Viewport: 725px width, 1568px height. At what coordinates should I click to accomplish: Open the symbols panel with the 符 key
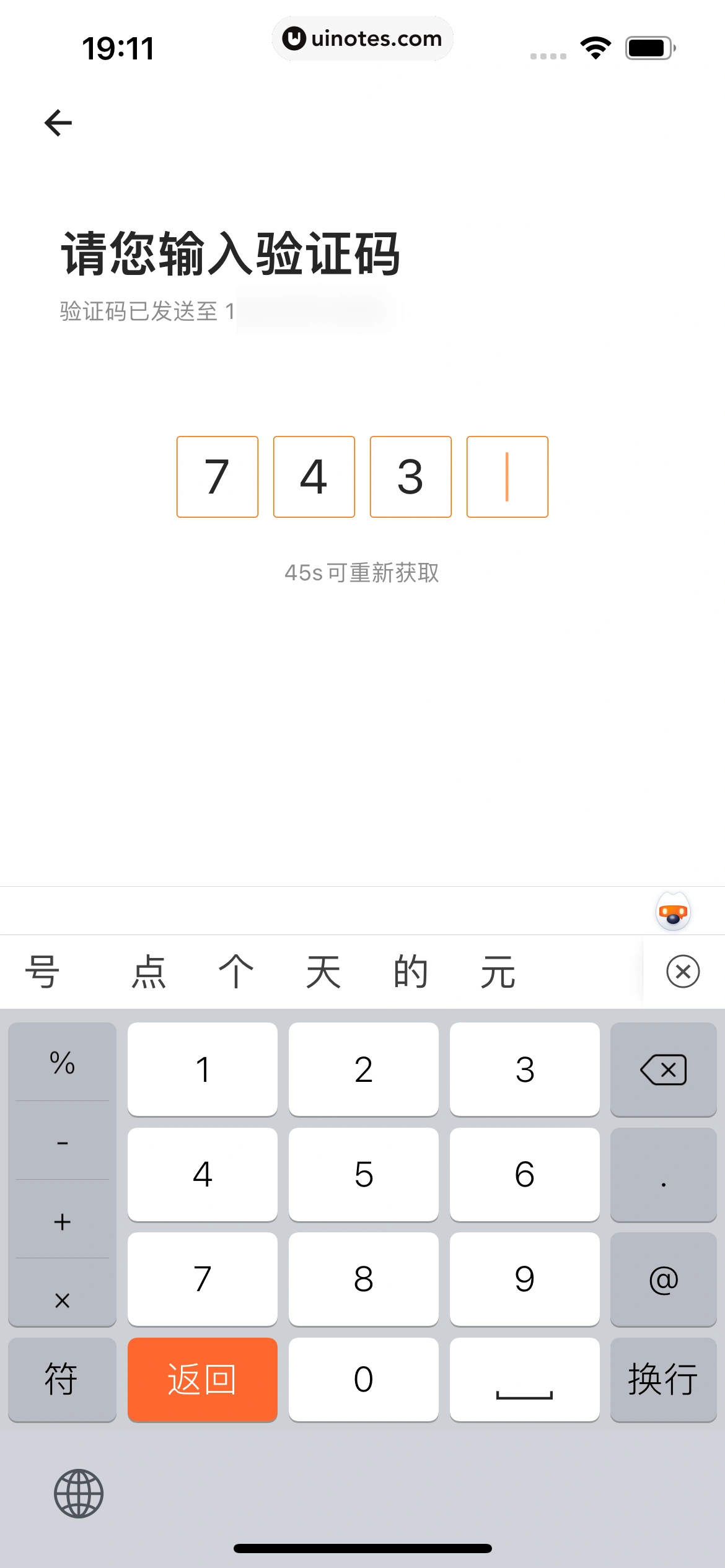pyautogui.click(x=62, y=1380)
